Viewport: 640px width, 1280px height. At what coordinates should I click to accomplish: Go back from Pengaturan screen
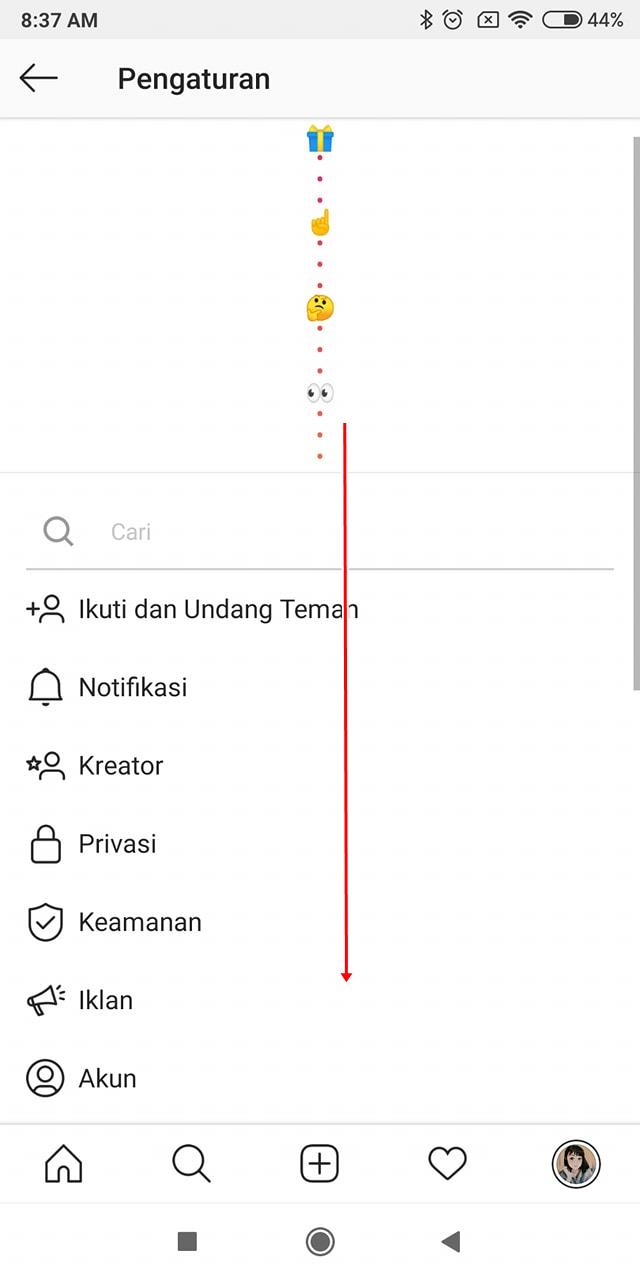tap(39, 78)
